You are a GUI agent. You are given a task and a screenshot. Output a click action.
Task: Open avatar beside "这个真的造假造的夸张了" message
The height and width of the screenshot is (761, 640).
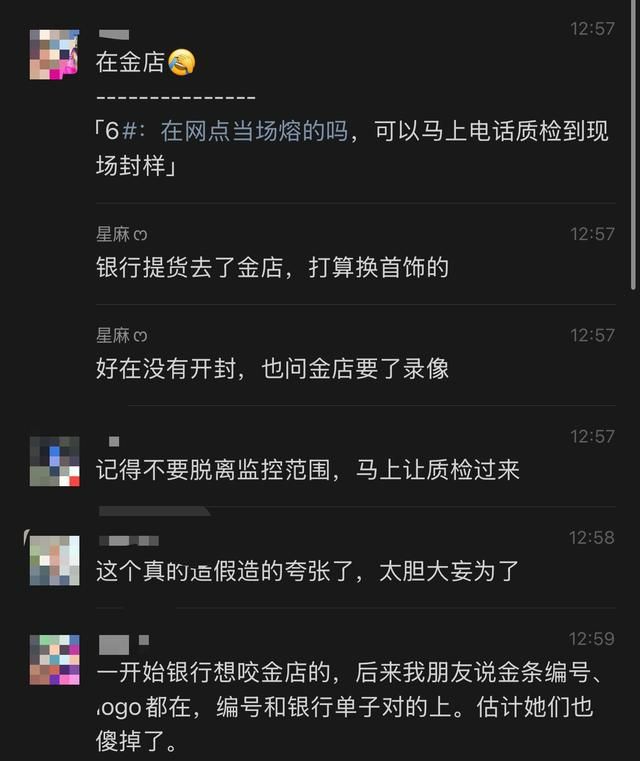tap(54, 560)
